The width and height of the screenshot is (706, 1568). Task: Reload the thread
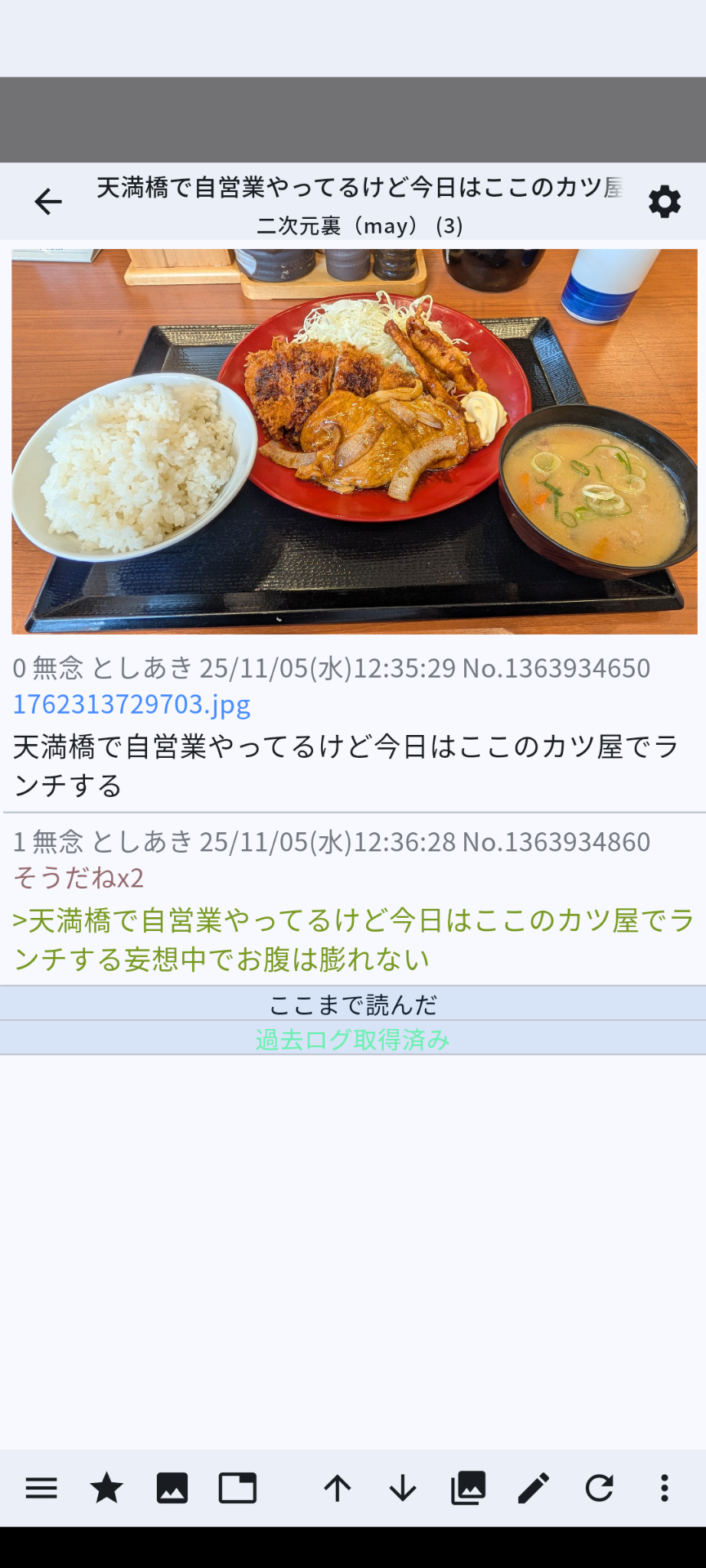pyautogui.click(x=599, y=1488)
